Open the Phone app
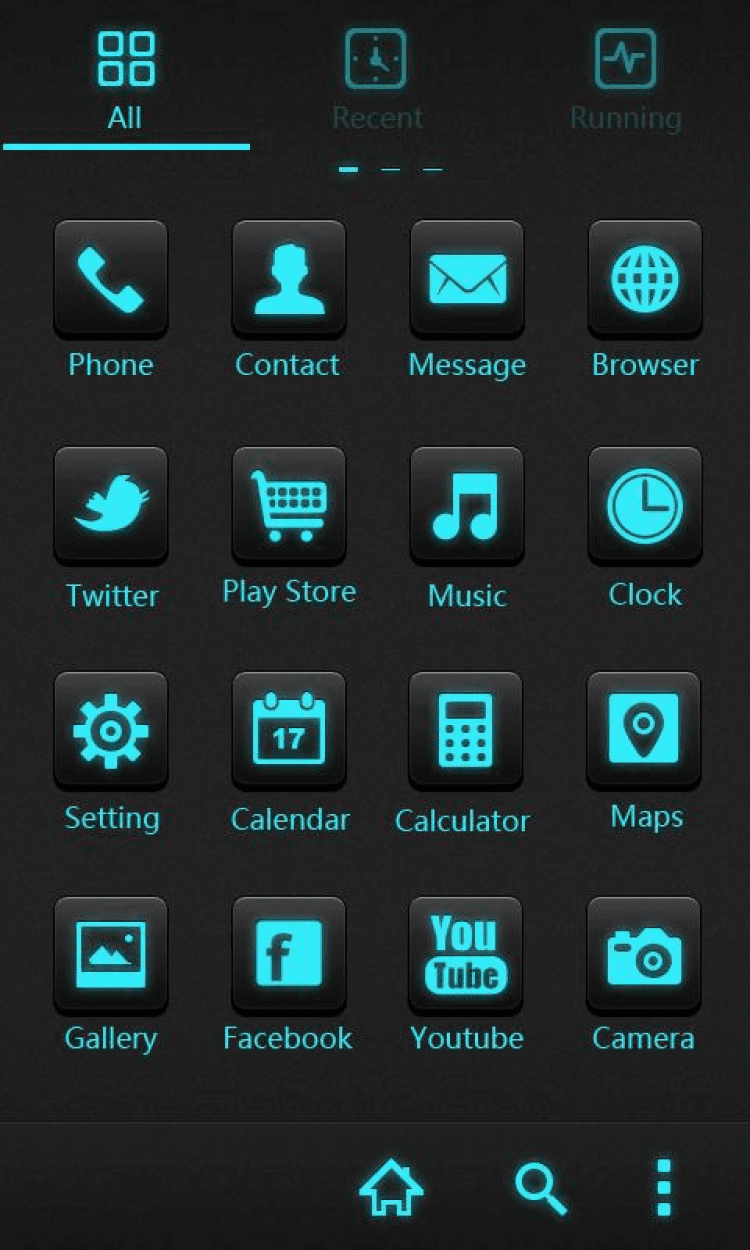The image size is (750, 1250). (111, 279)
